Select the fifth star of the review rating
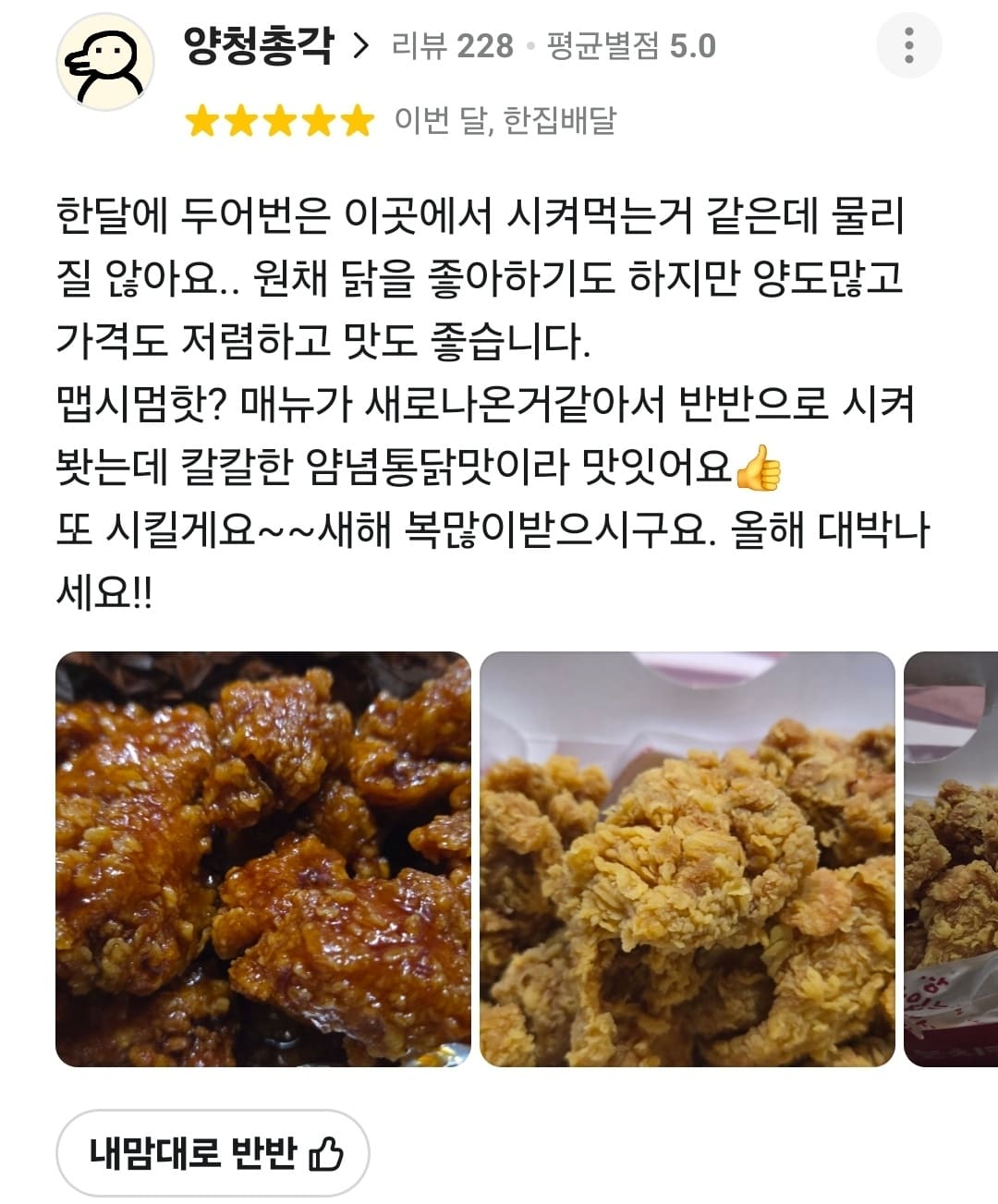Viewport: 998px width, 1204px height. click(x=359, y=121)
